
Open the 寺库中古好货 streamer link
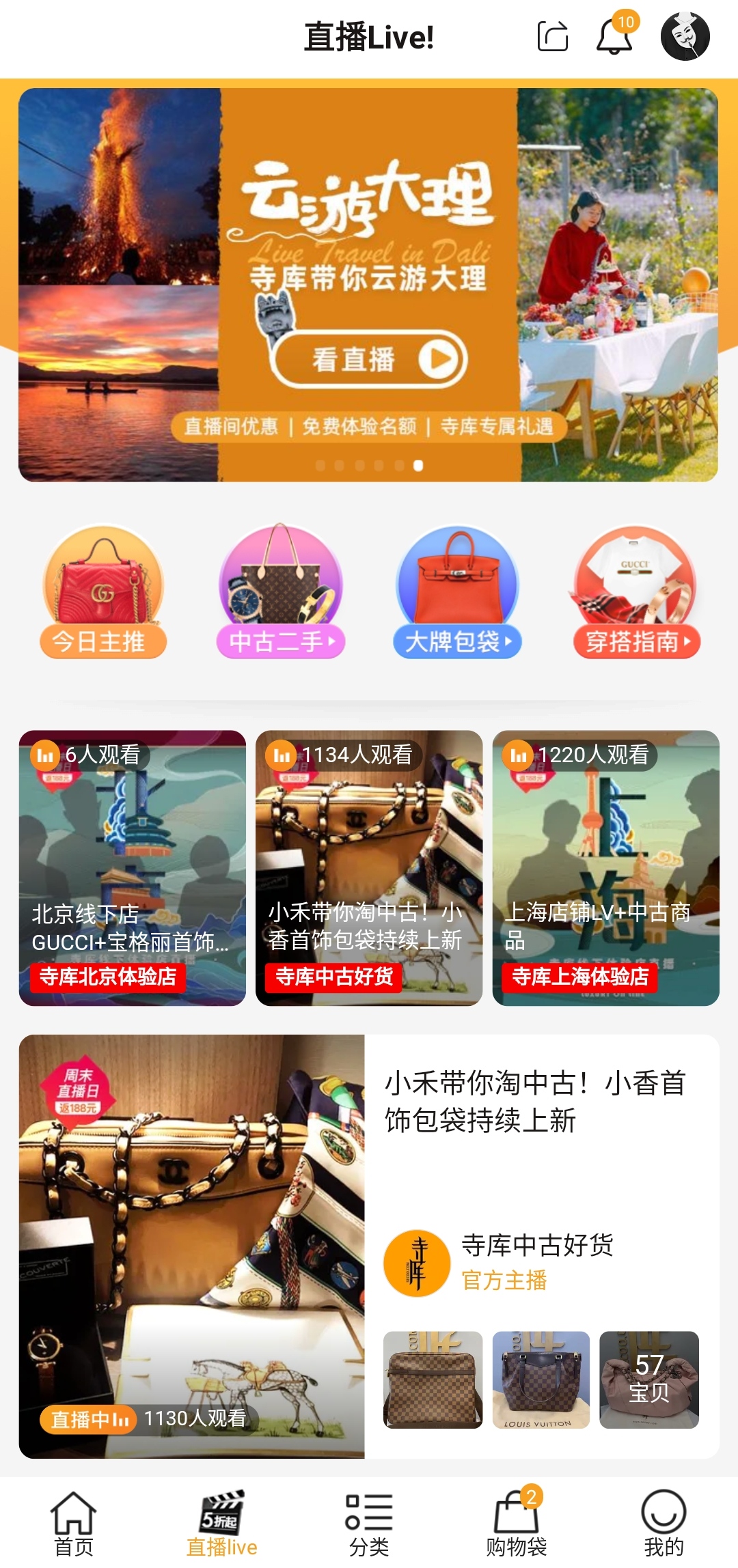coord(536,1246)
